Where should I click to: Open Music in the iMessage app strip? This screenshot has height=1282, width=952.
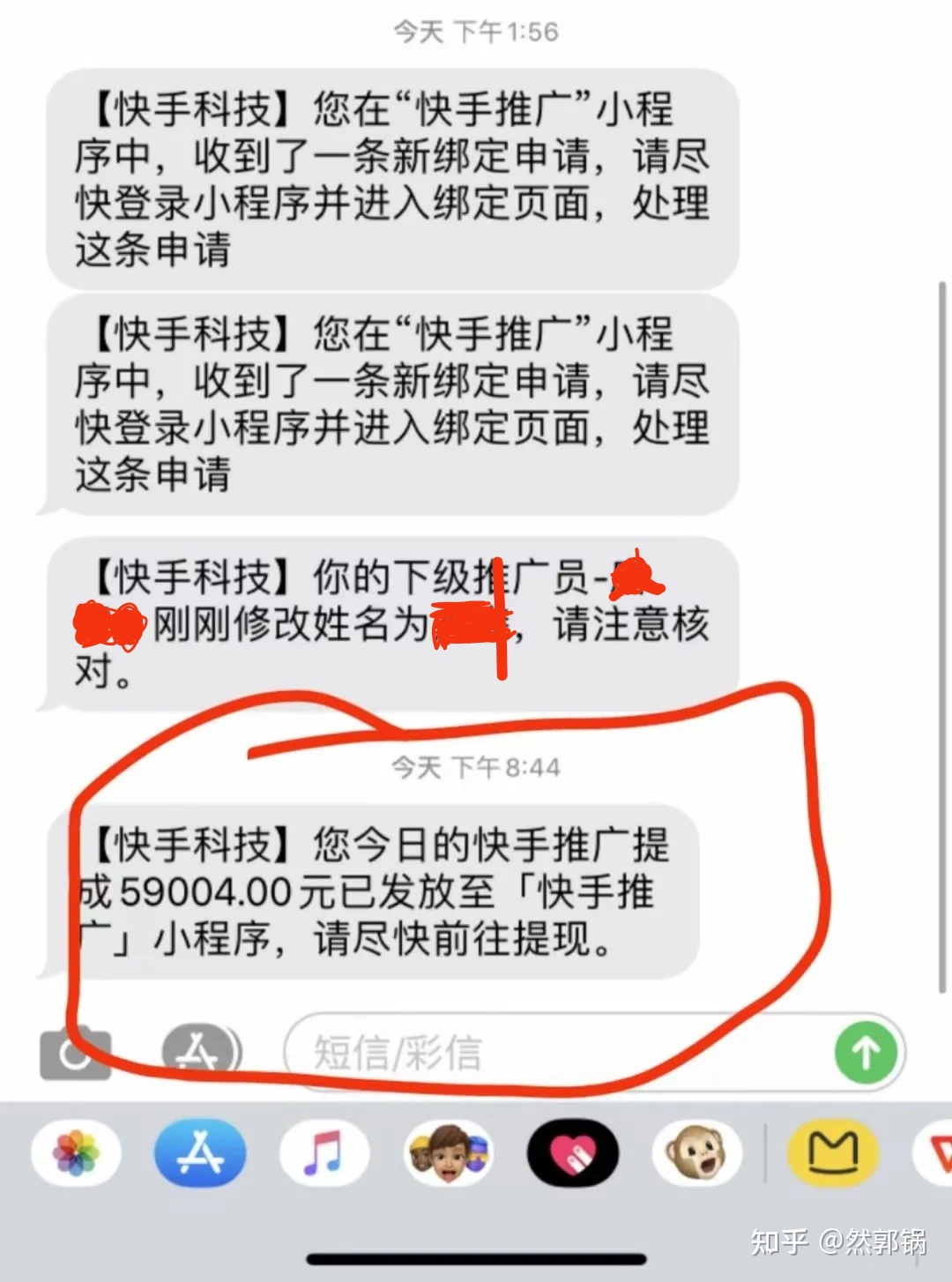click(324, 1152)
